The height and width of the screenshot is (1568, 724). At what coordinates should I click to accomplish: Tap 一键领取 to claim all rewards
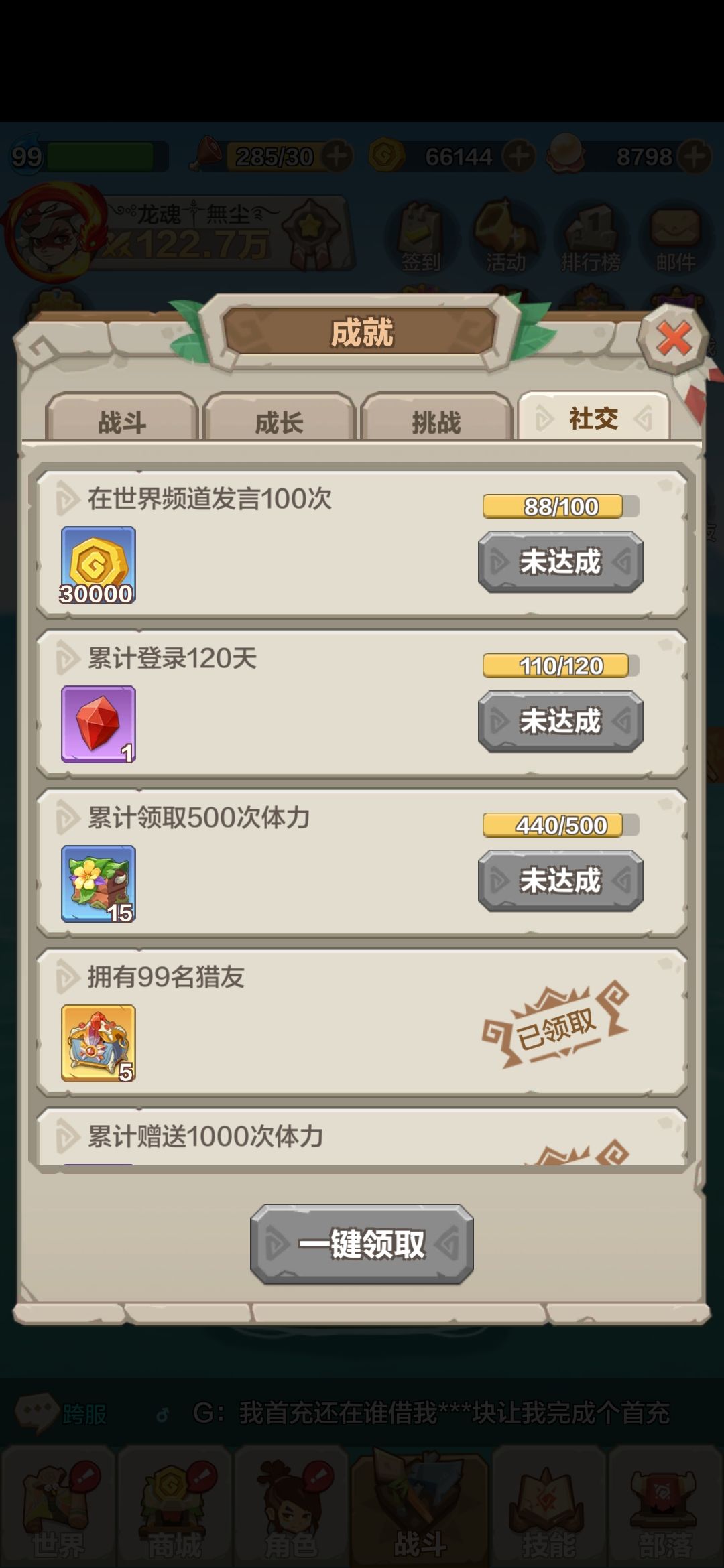[x=362, y=1244]
